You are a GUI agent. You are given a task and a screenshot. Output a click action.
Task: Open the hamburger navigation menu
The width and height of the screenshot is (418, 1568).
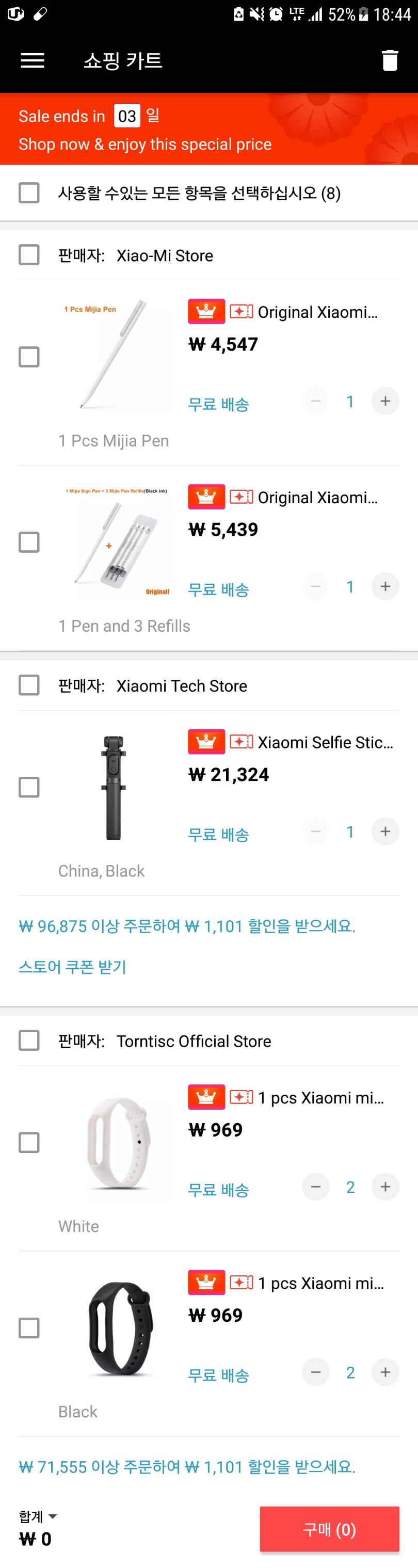click(x=32, y=60)
